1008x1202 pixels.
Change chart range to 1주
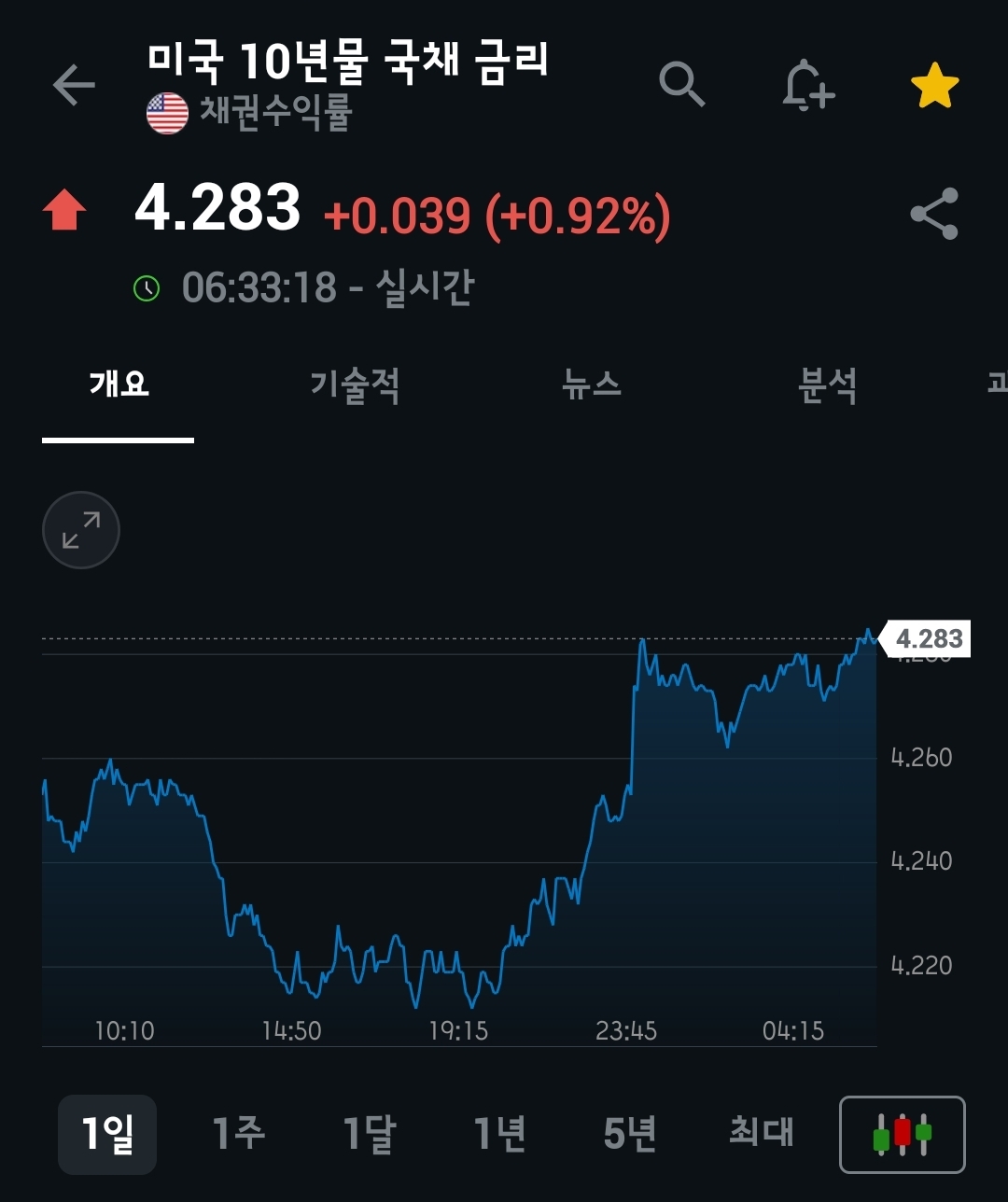[238, 1134]
